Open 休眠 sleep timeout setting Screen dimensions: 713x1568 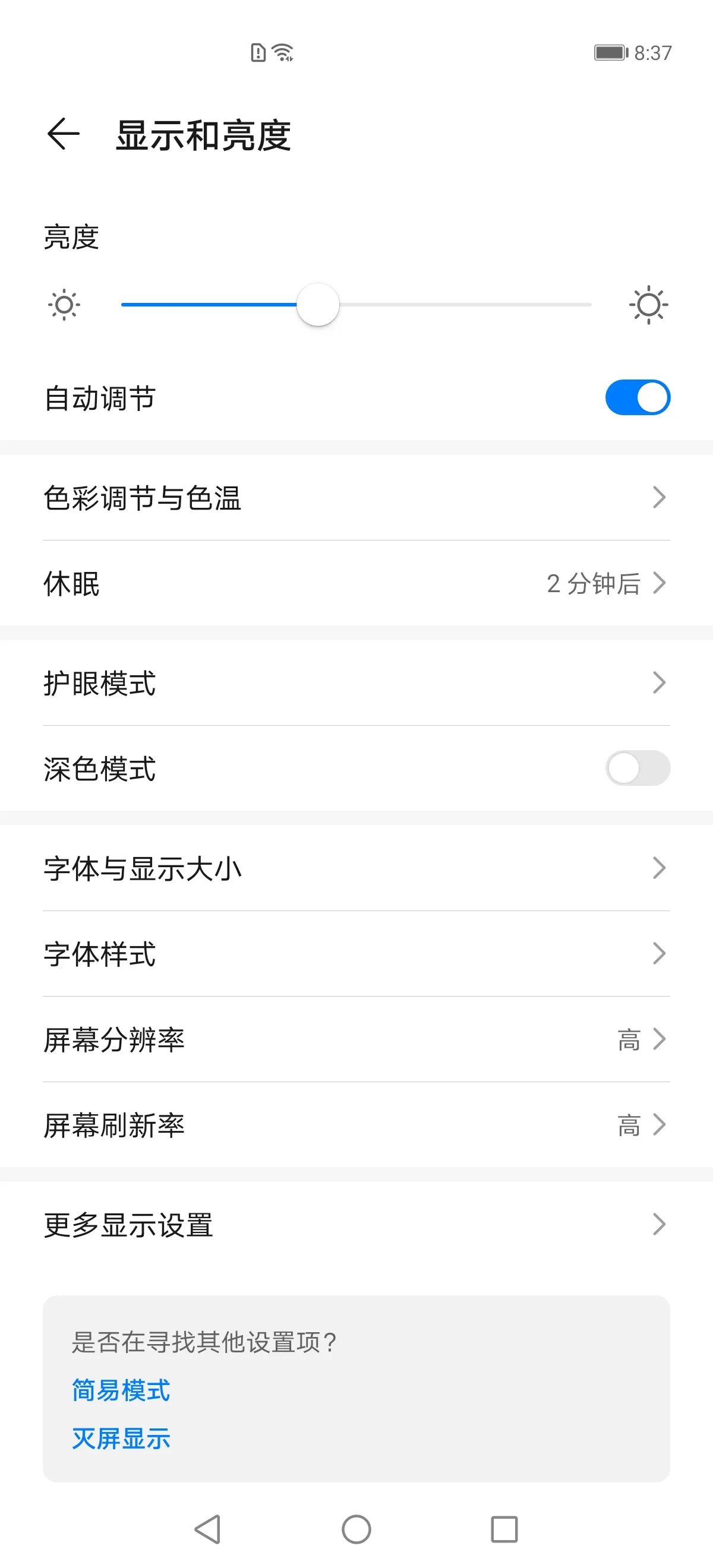356,583
